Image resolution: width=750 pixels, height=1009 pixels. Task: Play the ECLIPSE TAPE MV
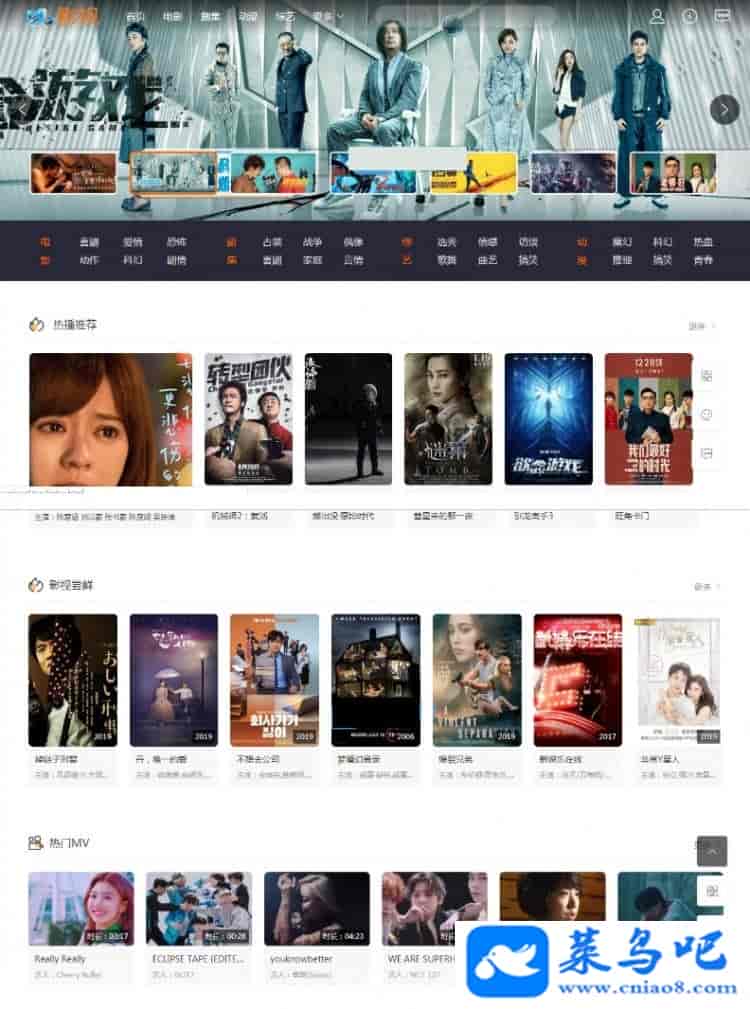(198, 908)
